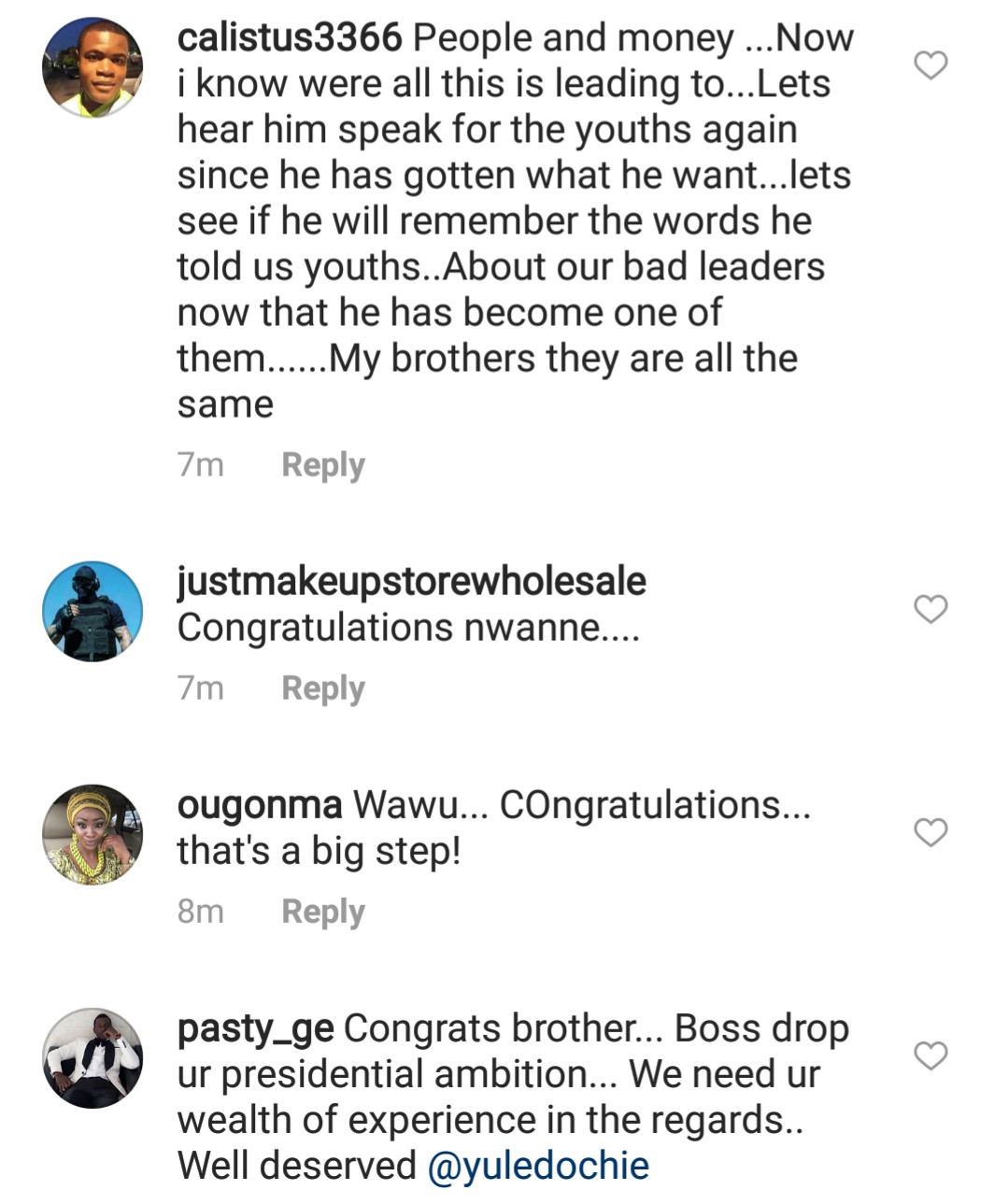Like calistus3366's comment
1008x1204 pixels.
pyautogui.click(x=930, y=65)
